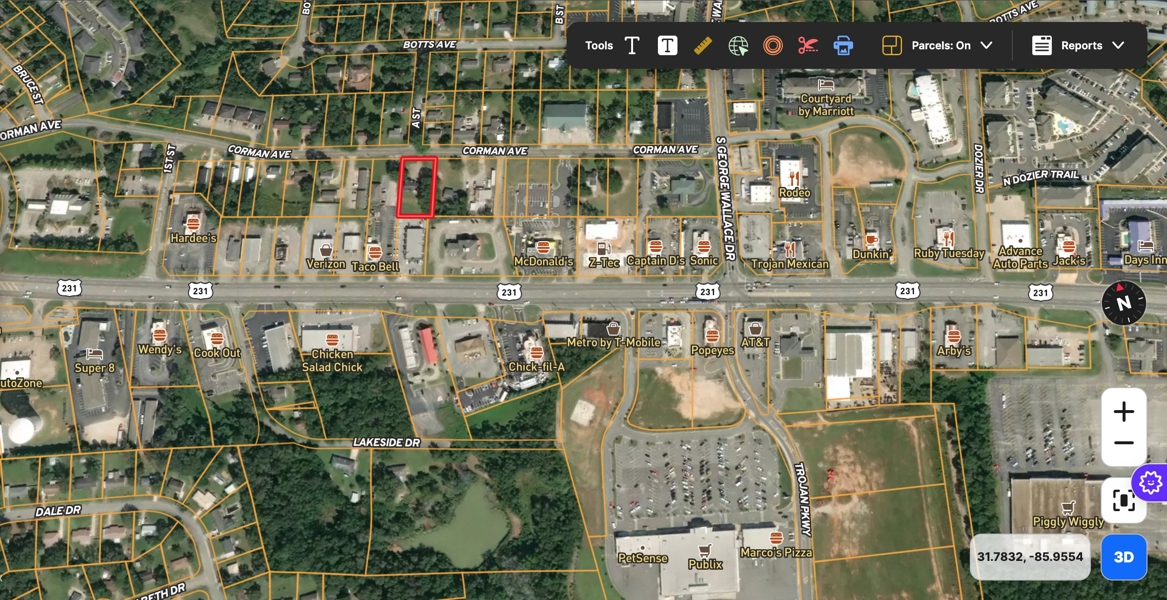
Task: Use the scissors clip tool
Action: 808,45
